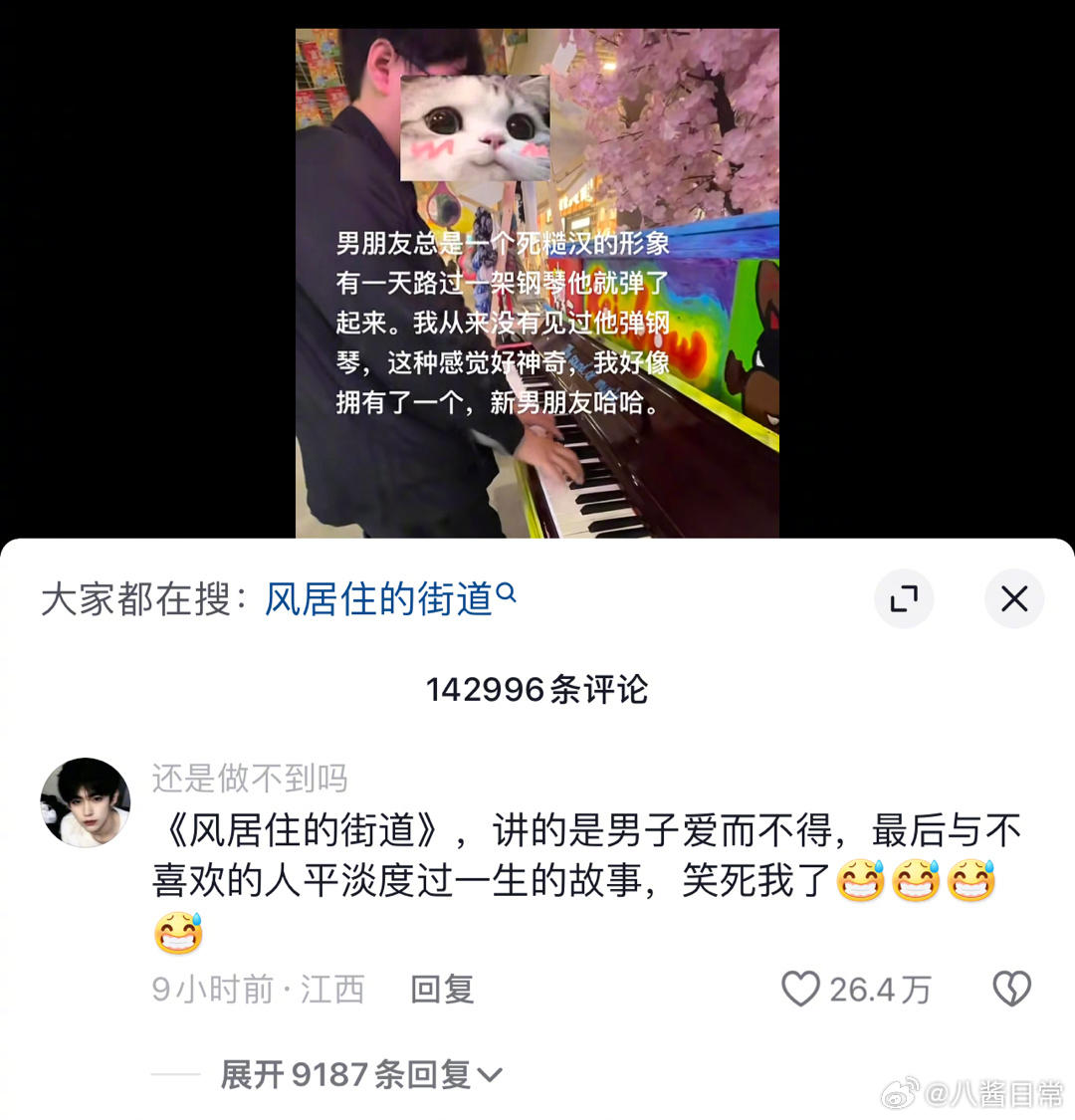Reply to the comment via 回复
This screenshot has height=1120, width=1075.
click(442, 989)
